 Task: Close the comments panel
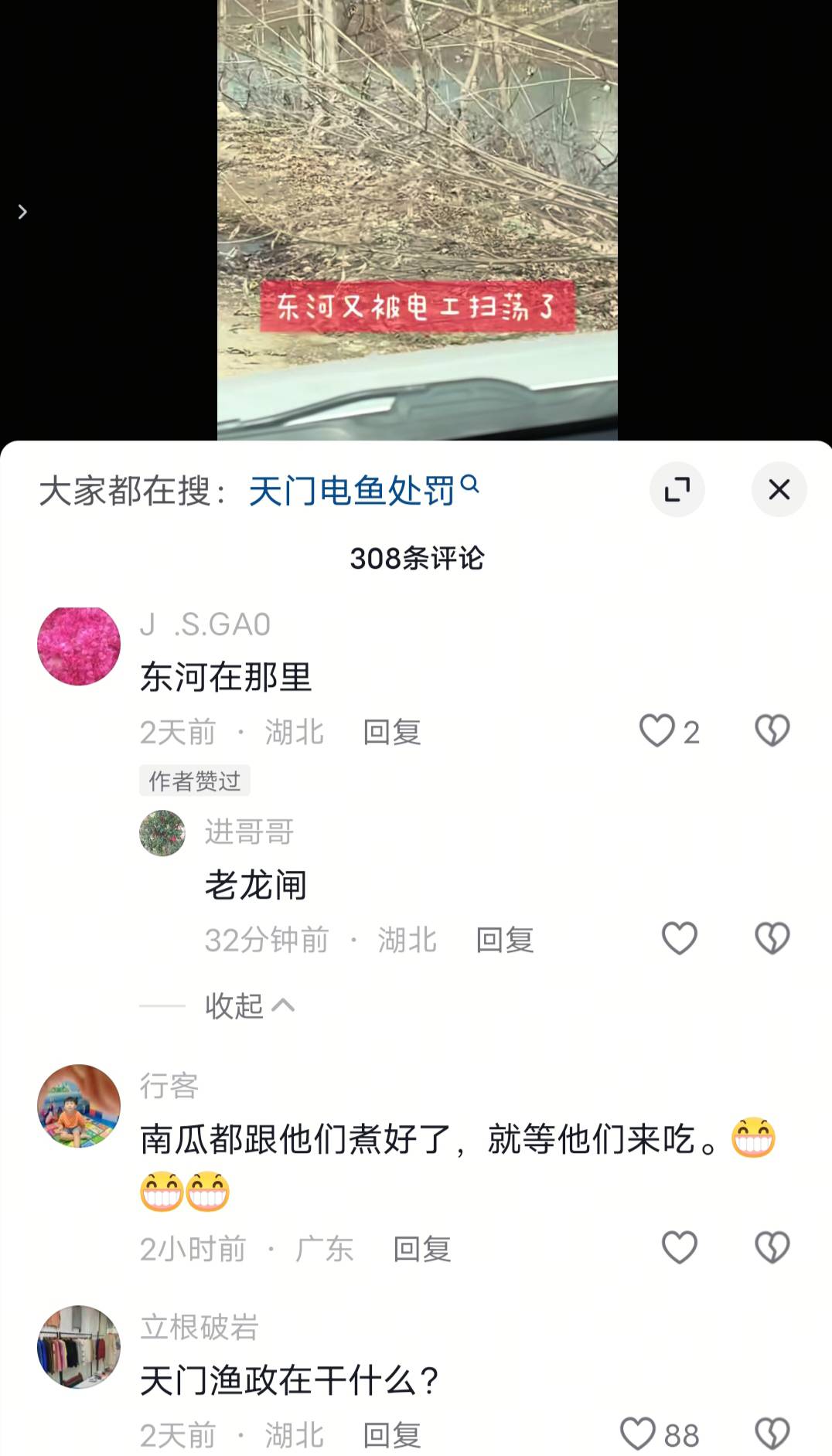coord(779,489)
